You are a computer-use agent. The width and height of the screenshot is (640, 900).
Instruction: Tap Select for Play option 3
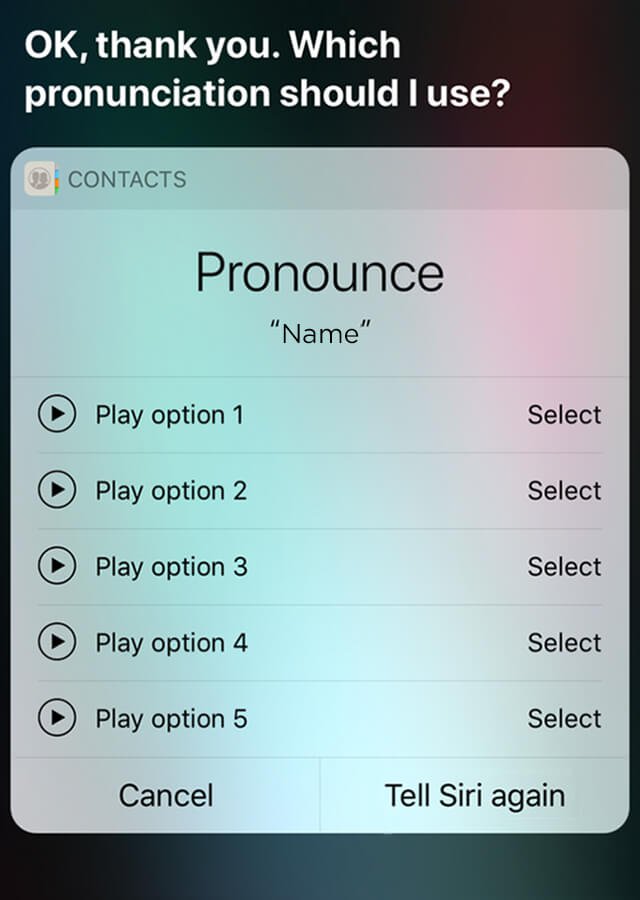[x=564, y=566]
